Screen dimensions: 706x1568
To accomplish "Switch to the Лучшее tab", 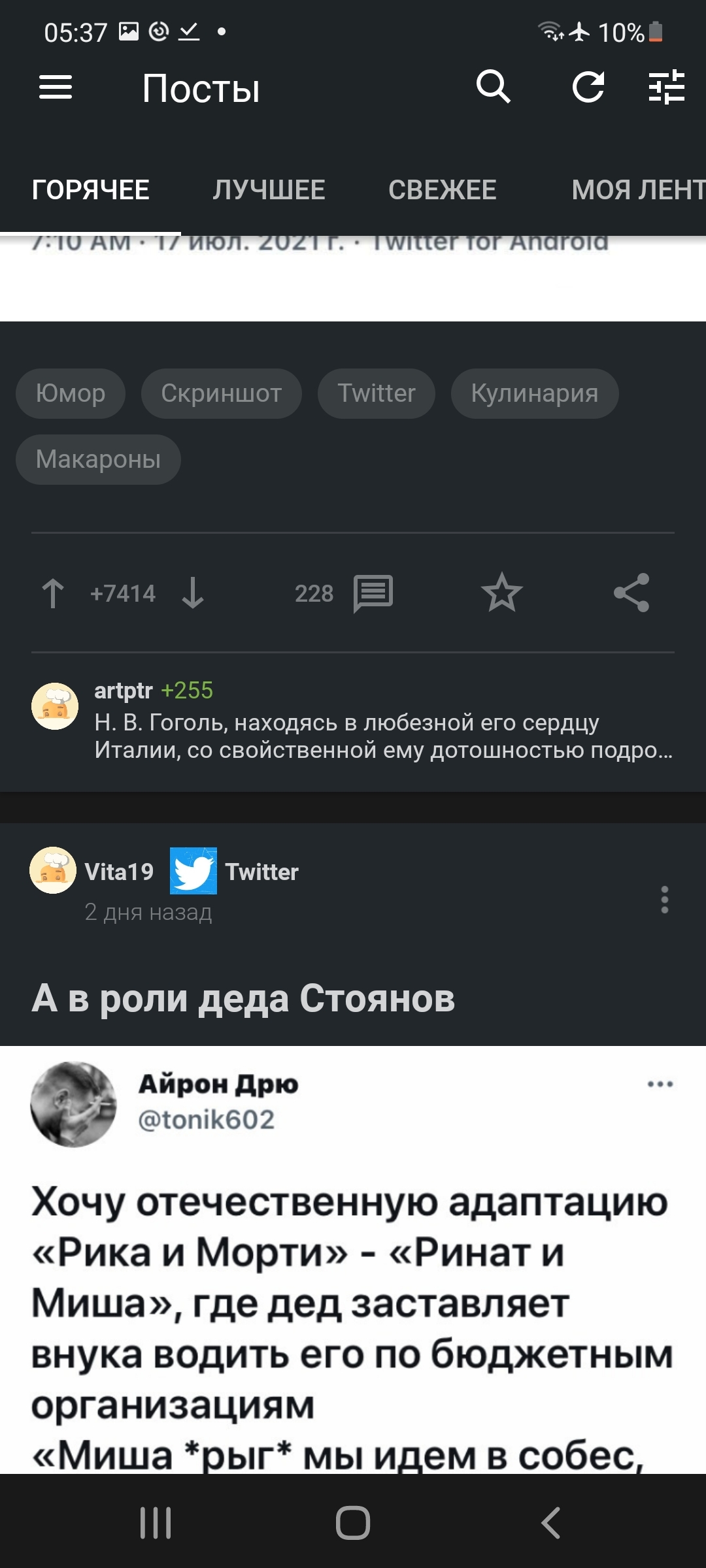I will (x=269, y=190).
